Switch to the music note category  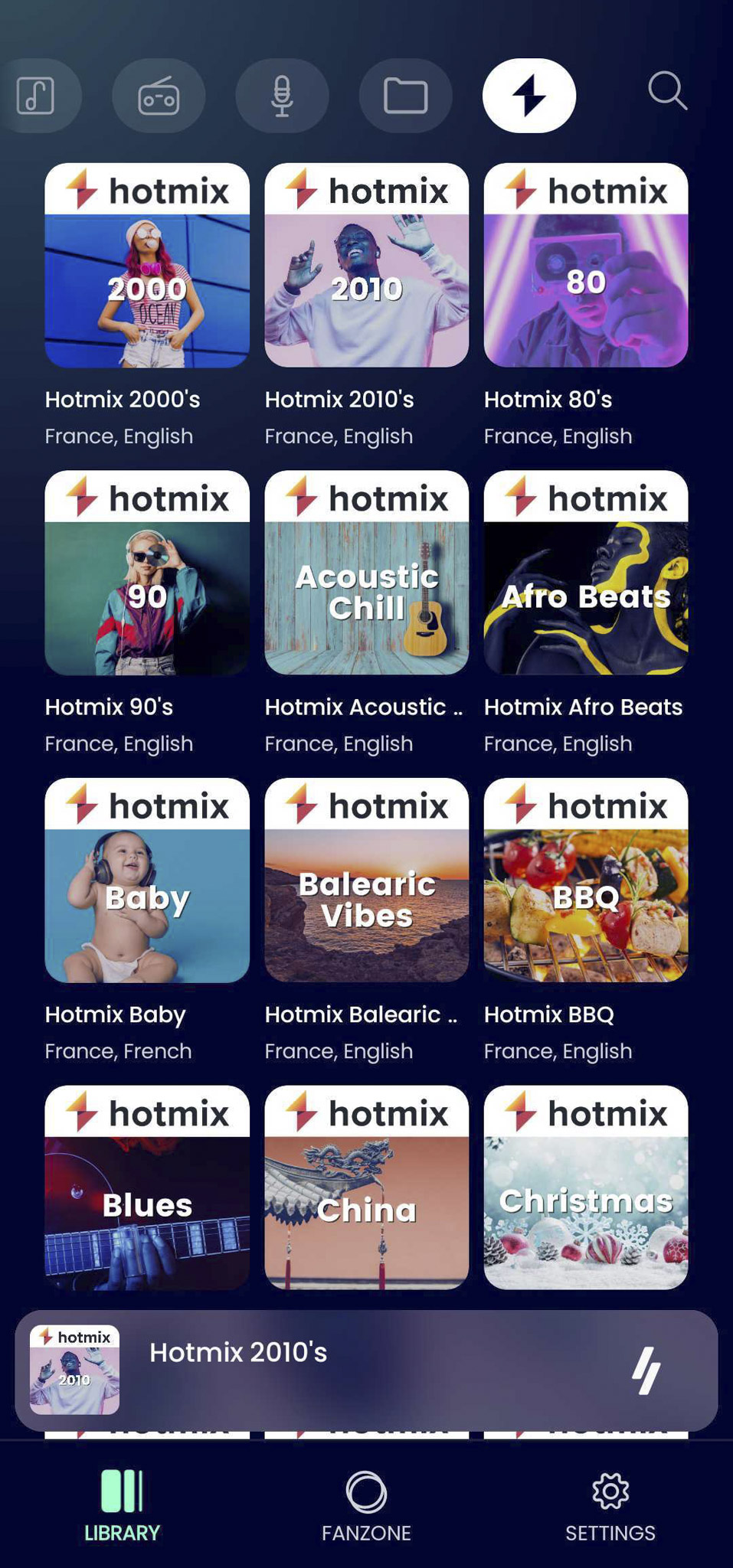point(37,96)
